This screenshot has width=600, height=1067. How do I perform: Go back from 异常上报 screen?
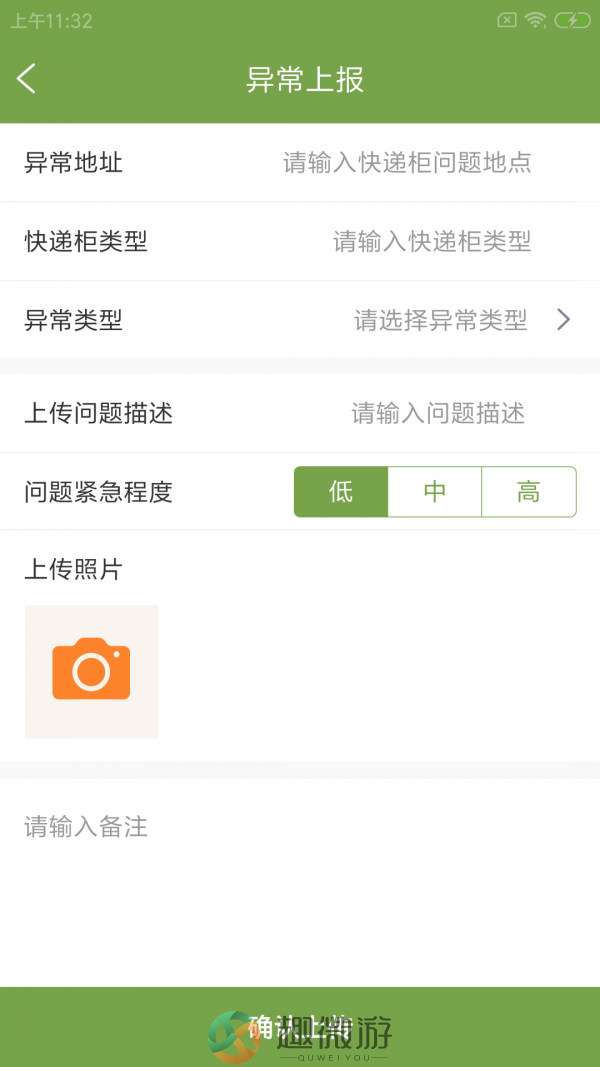[x=26, y=79]
